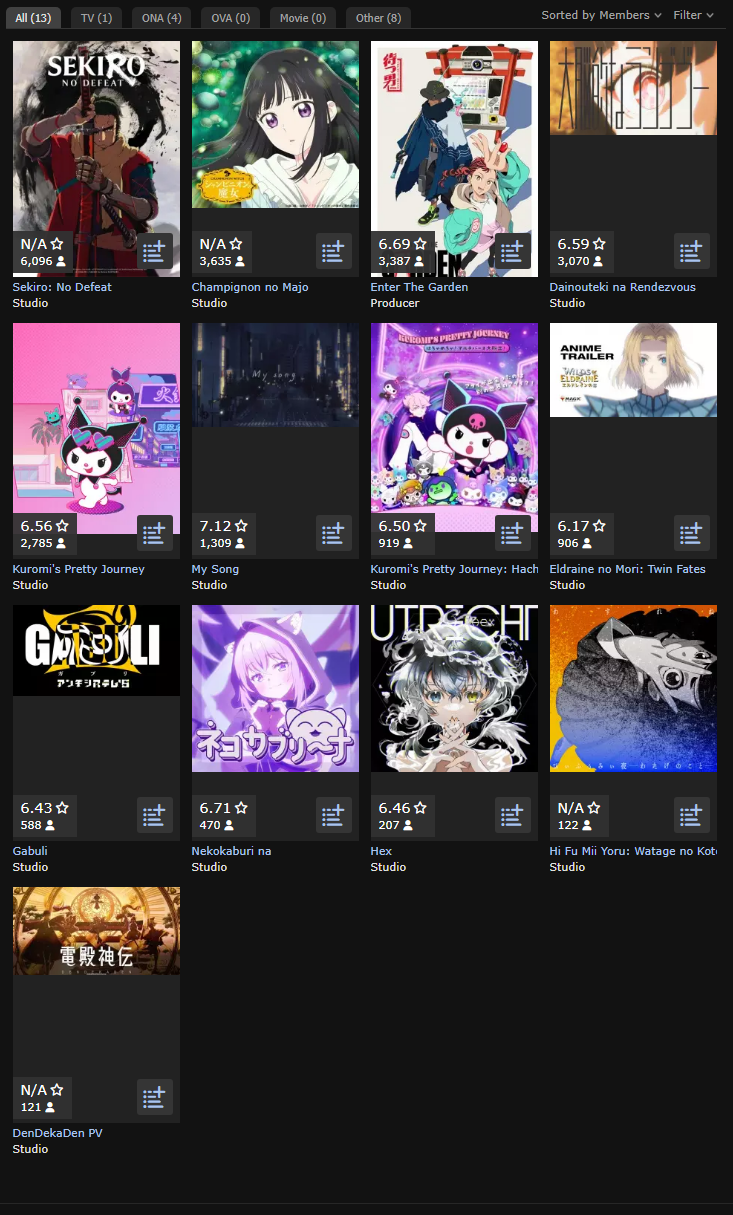Open the Kuromi's Pretty Journey title link
This screenshot has width=733, height=1215.
78,569
